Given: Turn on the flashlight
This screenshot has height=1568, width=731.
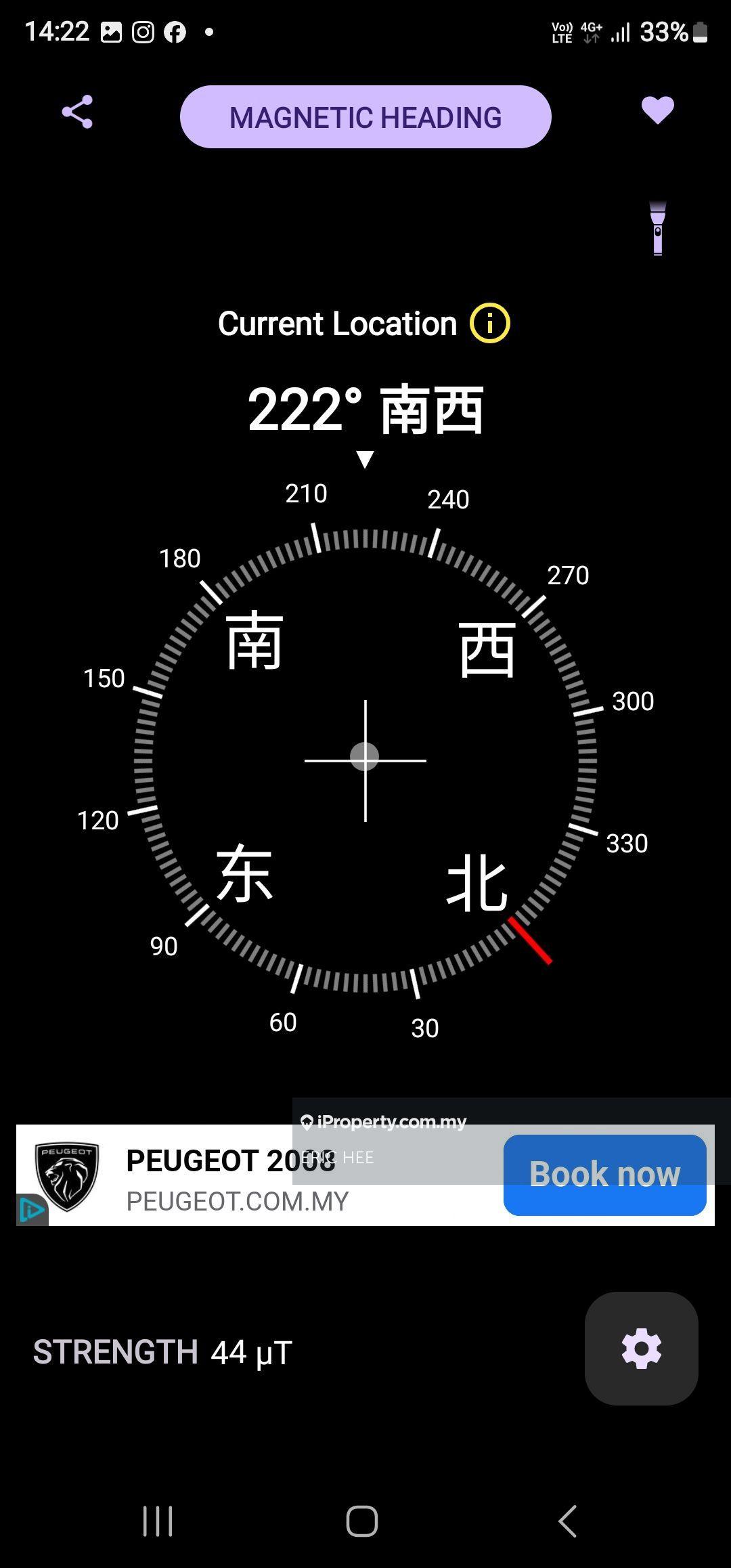Looking at the screenshot, I should pos(657,229).
